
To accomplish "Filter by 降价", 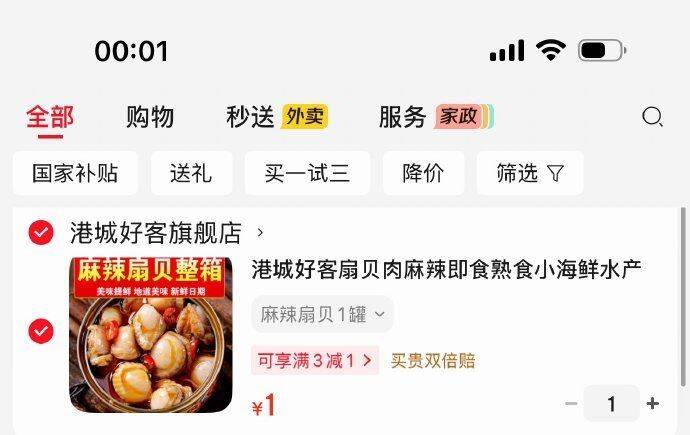I will 423,173.
